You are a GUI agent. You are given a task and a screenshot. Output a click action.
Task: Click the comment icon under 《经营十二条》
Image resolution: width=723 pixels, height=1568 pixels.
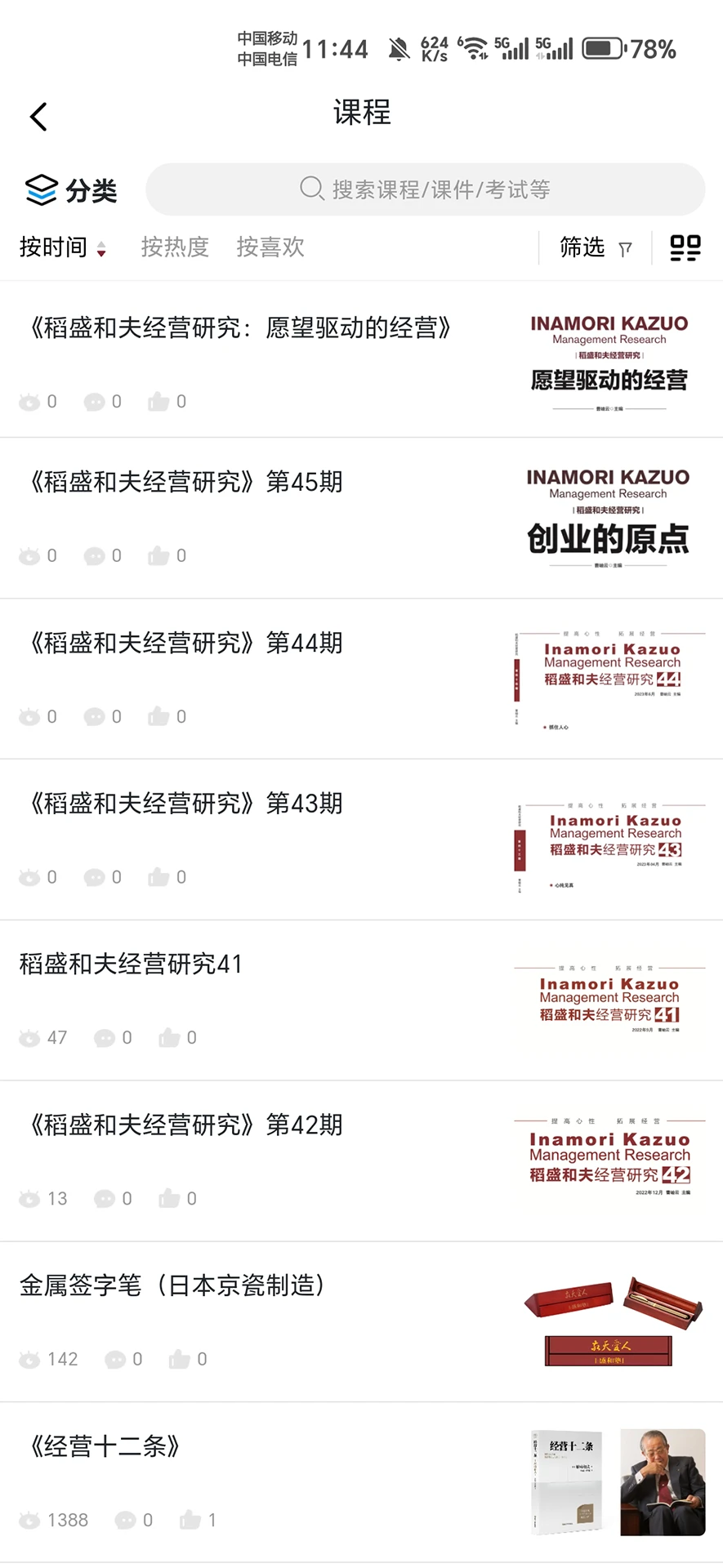point(127,1518)
